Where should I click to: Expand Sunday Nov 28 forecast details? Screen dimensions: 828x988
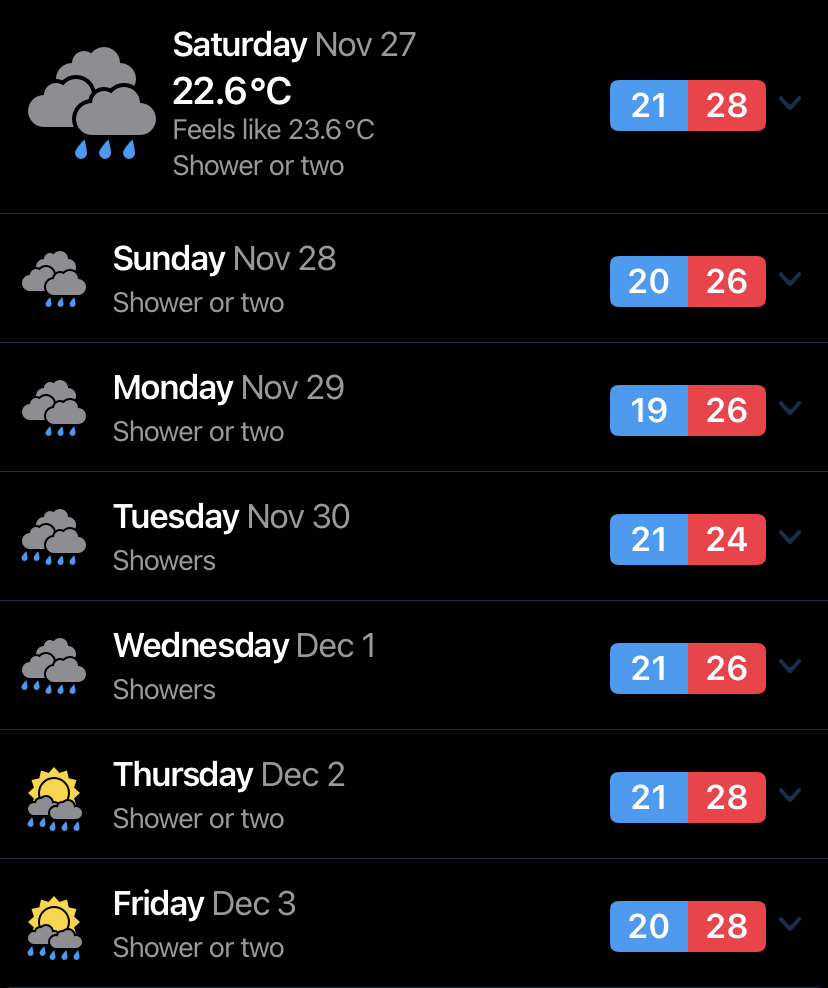point(790,279)
